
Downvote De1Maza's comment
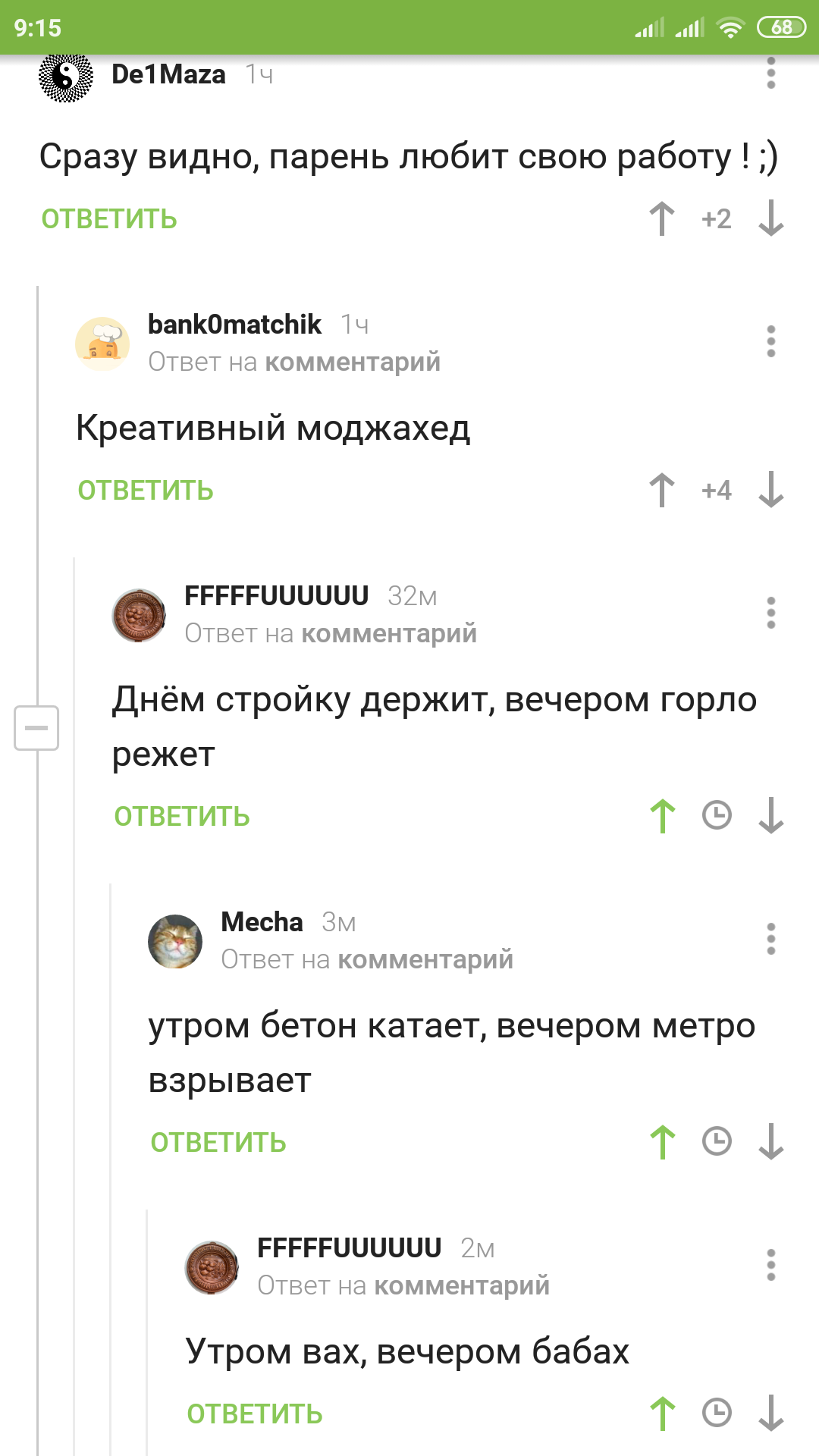point(770,218)
